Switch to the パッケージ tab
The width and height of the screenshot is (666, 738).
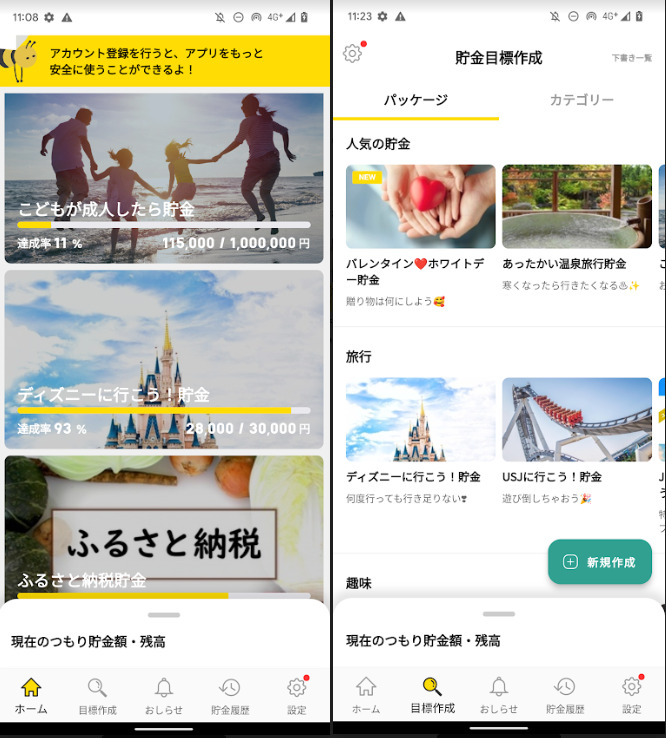[416, 100]
